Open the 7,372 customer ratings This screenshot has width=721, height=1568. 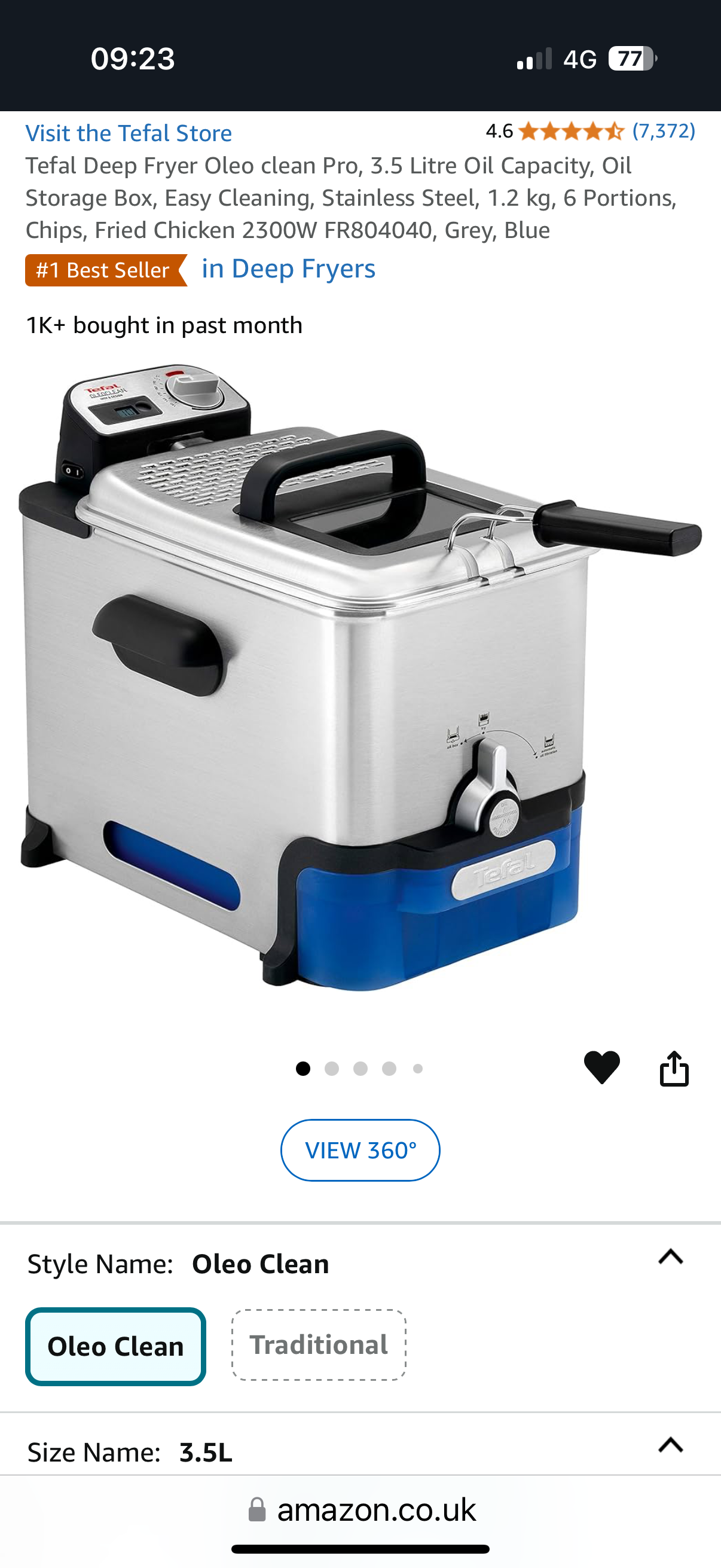[662, 131]
